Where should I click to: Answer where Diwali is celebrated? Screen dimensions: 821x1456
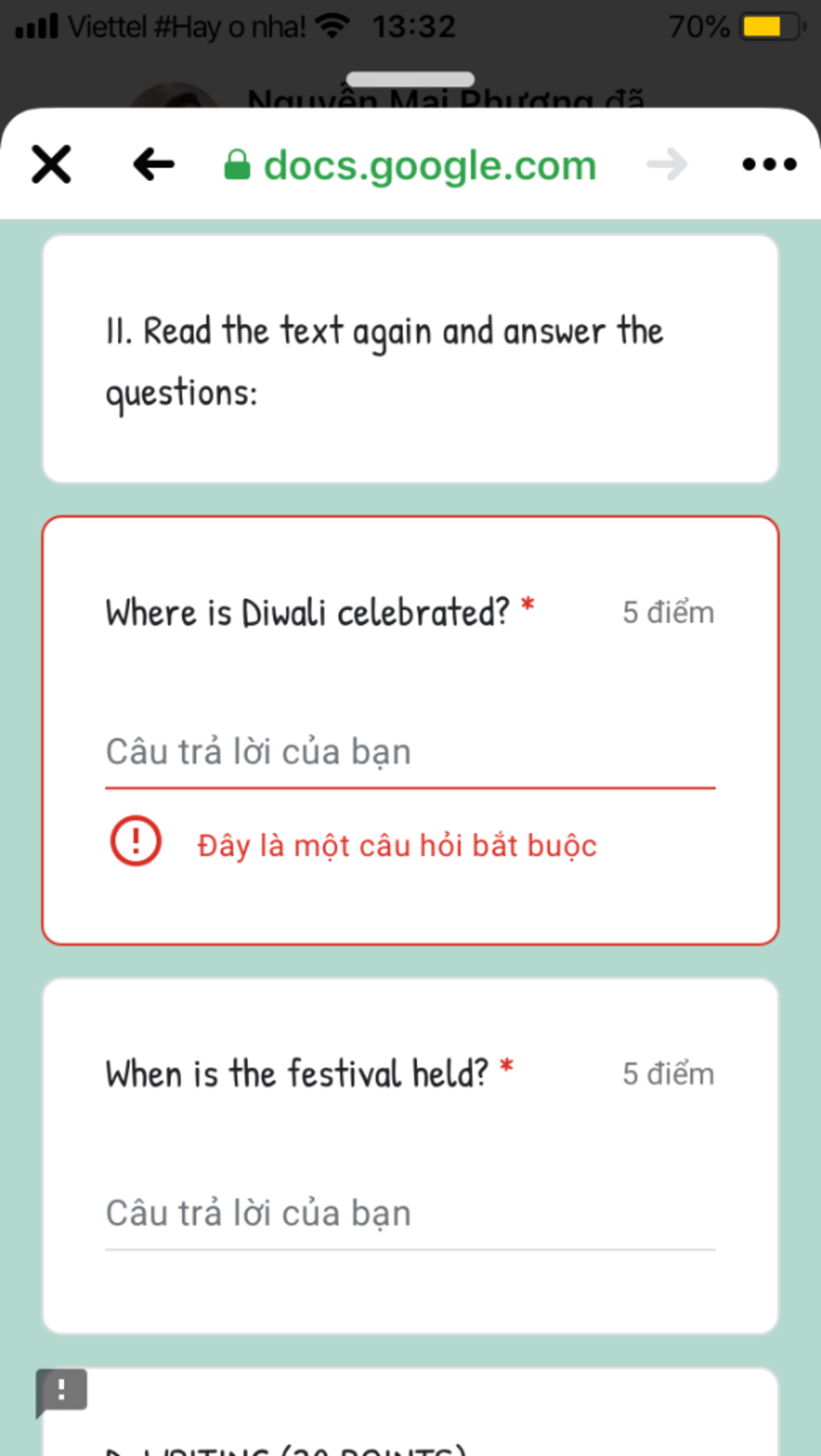[x=409, y=752]
